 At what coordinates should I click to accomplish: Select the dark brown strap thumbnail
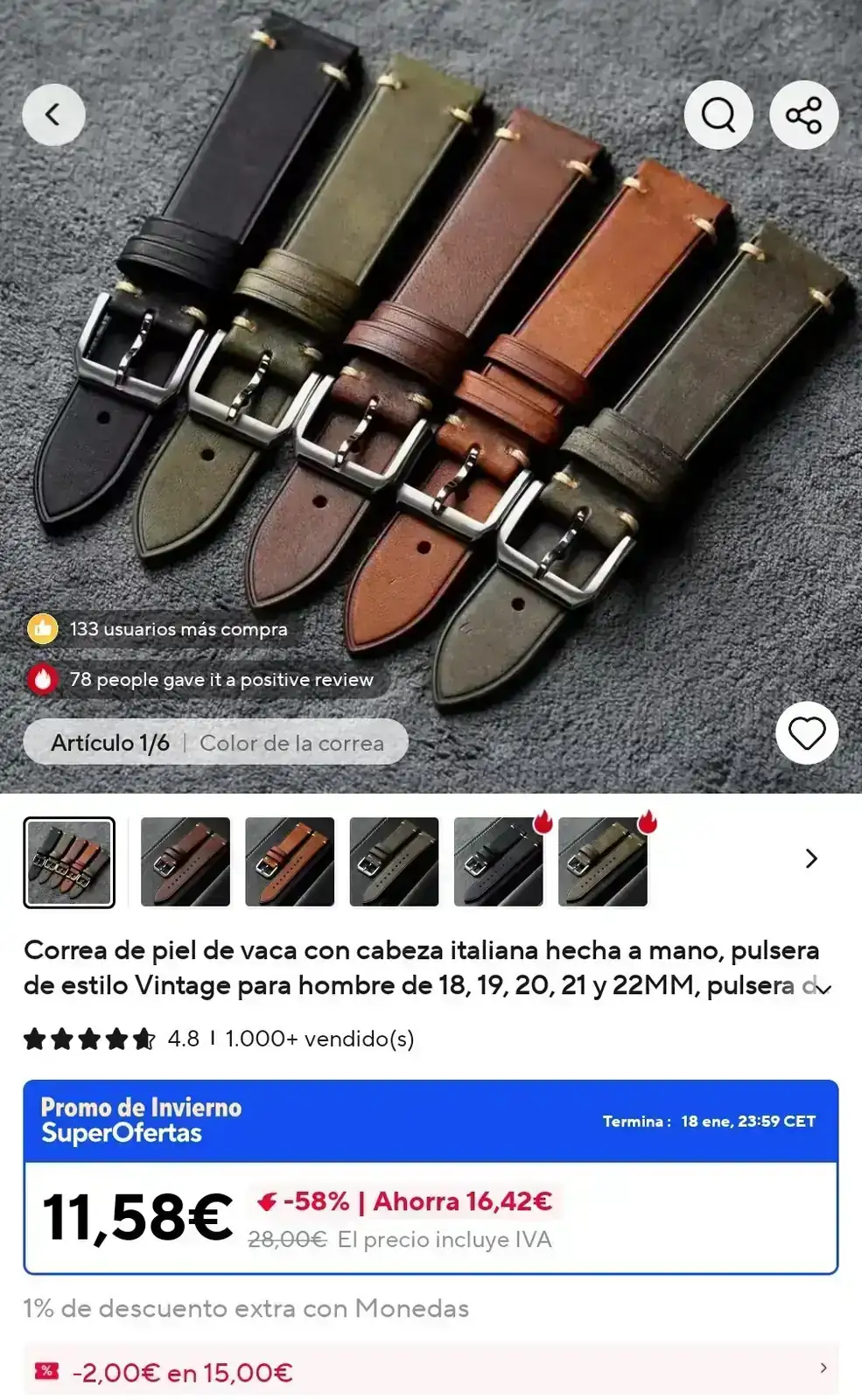[x=185, y=862]
